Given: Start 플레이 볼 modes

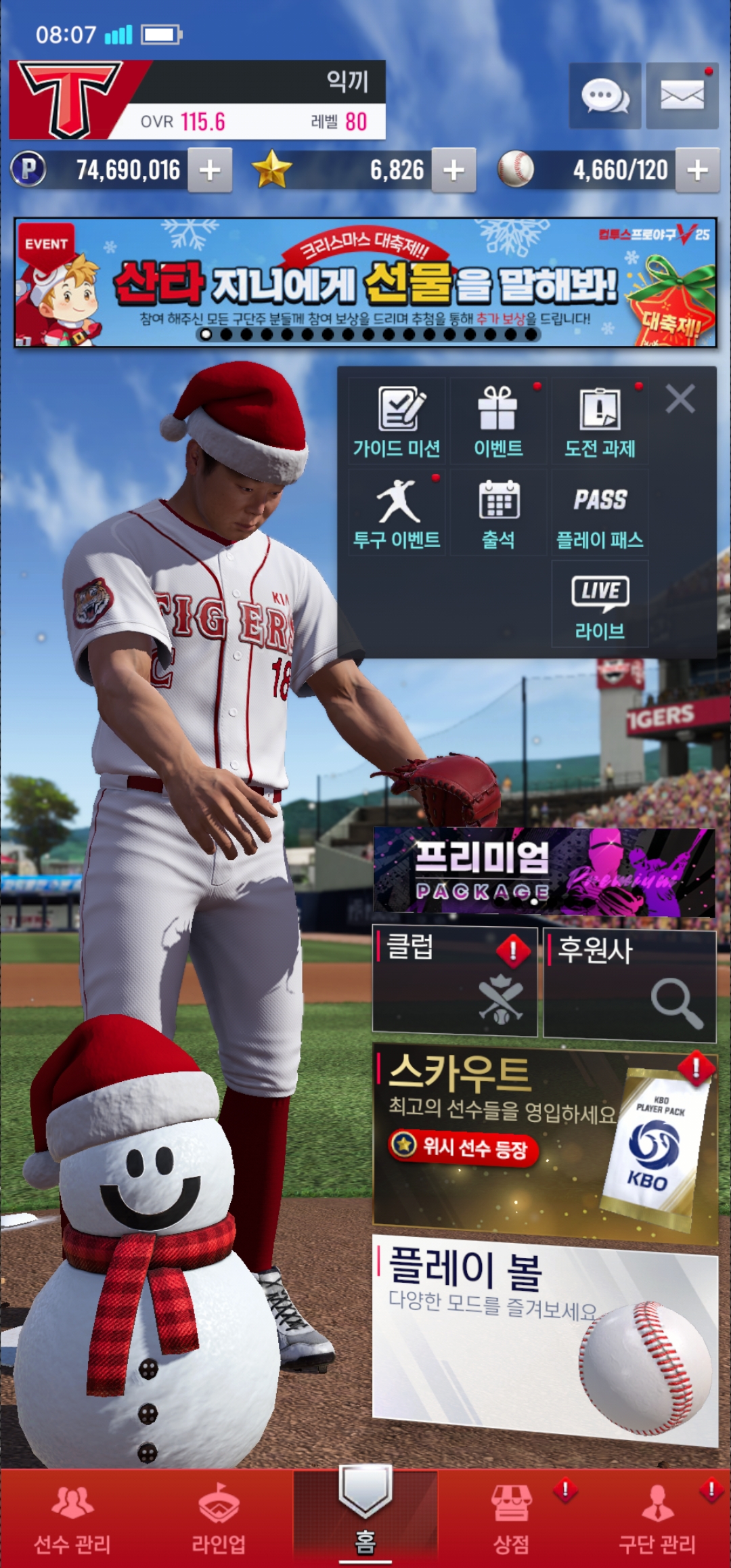Looking at the screenshot, I should click(545, 1341).
